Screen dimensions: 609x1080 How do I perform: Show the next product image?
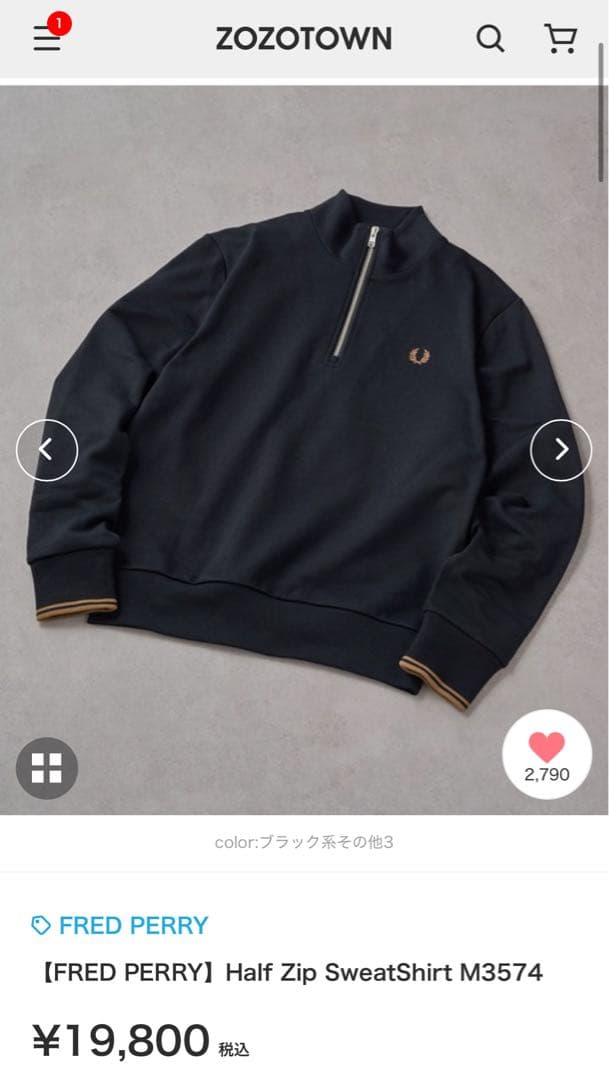pyautogui.click(x=561, y=450)
